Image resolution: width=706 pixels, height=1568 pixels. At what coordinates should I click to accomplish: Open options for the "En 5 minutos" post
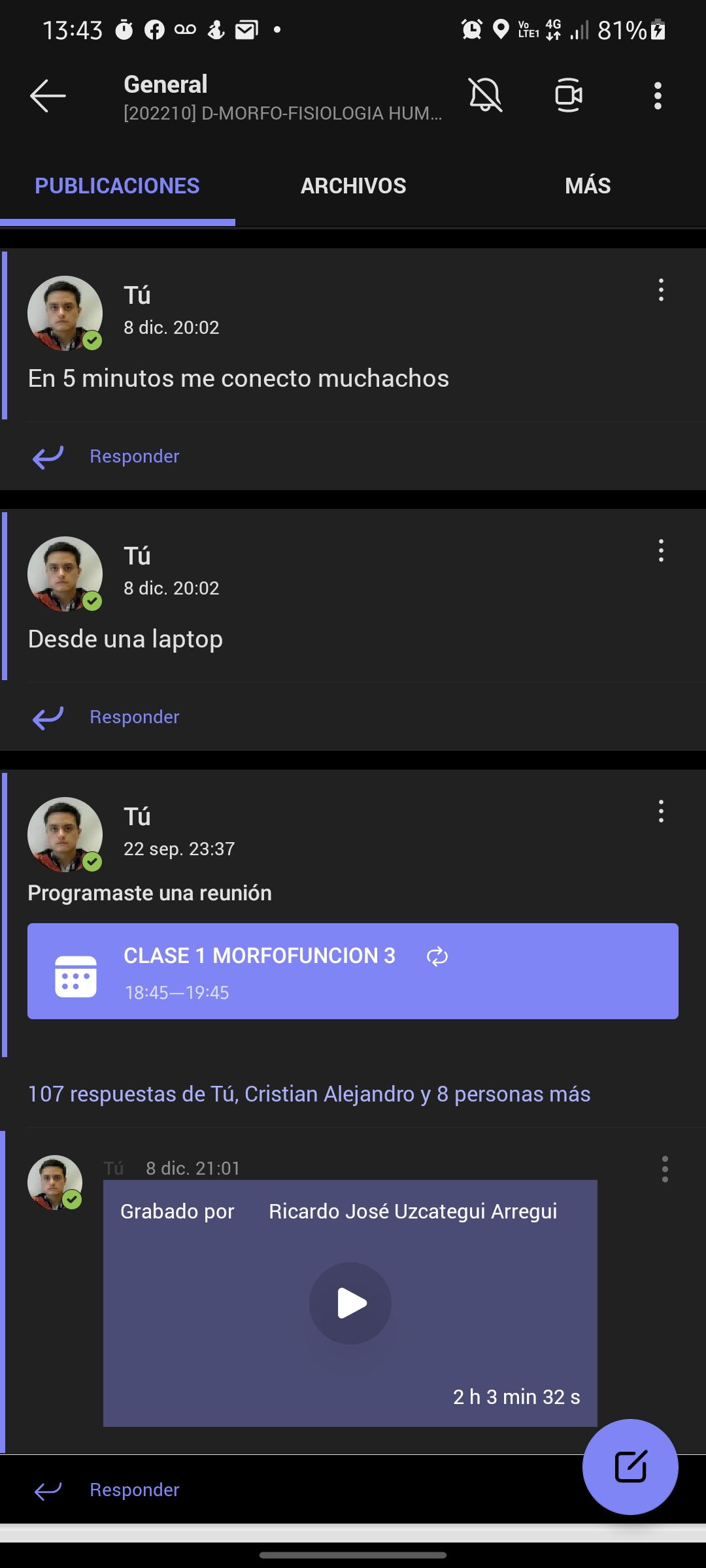tap(661, 290)
